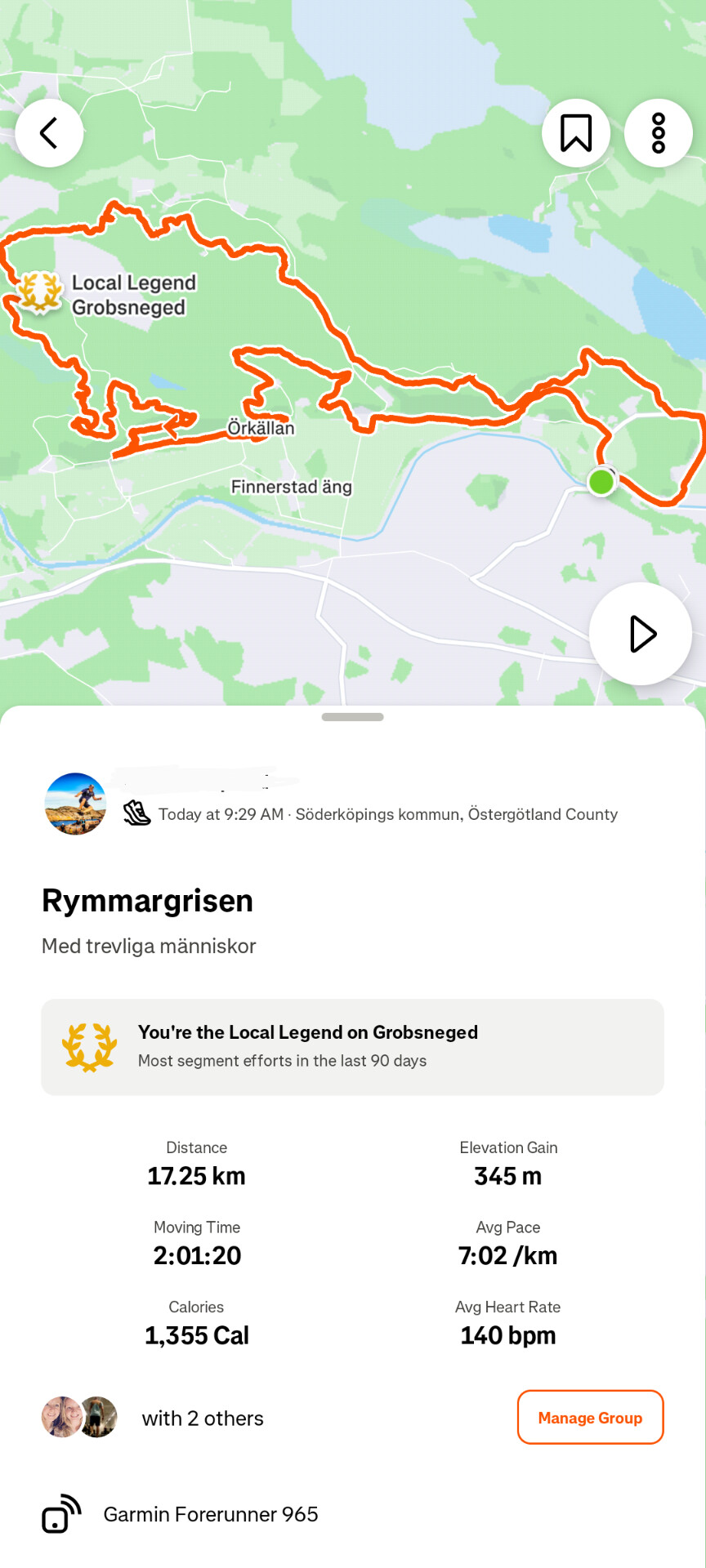Tap the Manage Group button
The width and height of the screenshot is (706, 1568).
click(590, 1418)
